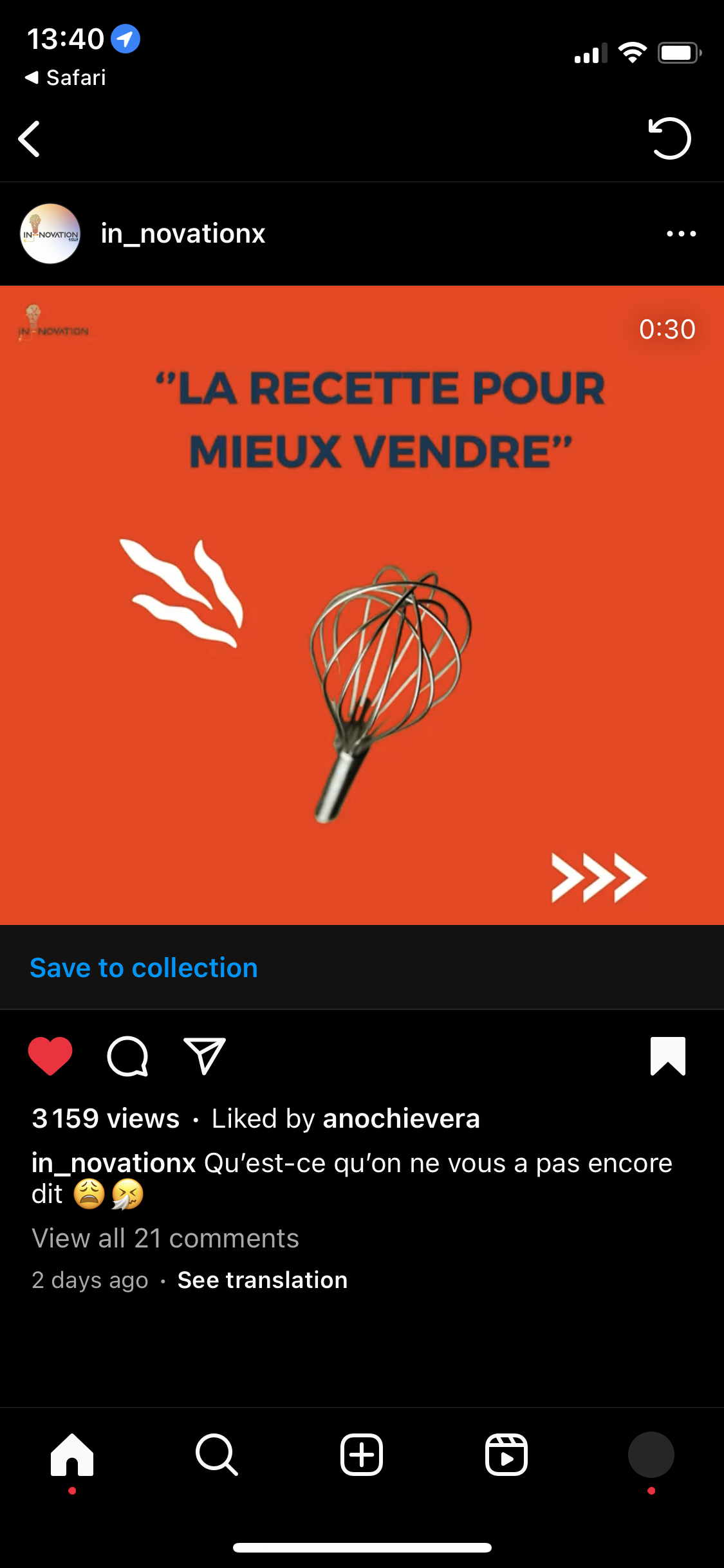Remove the bookmark from this post
This screenshot has height=1568, width=724.
tap(668, 1056)
